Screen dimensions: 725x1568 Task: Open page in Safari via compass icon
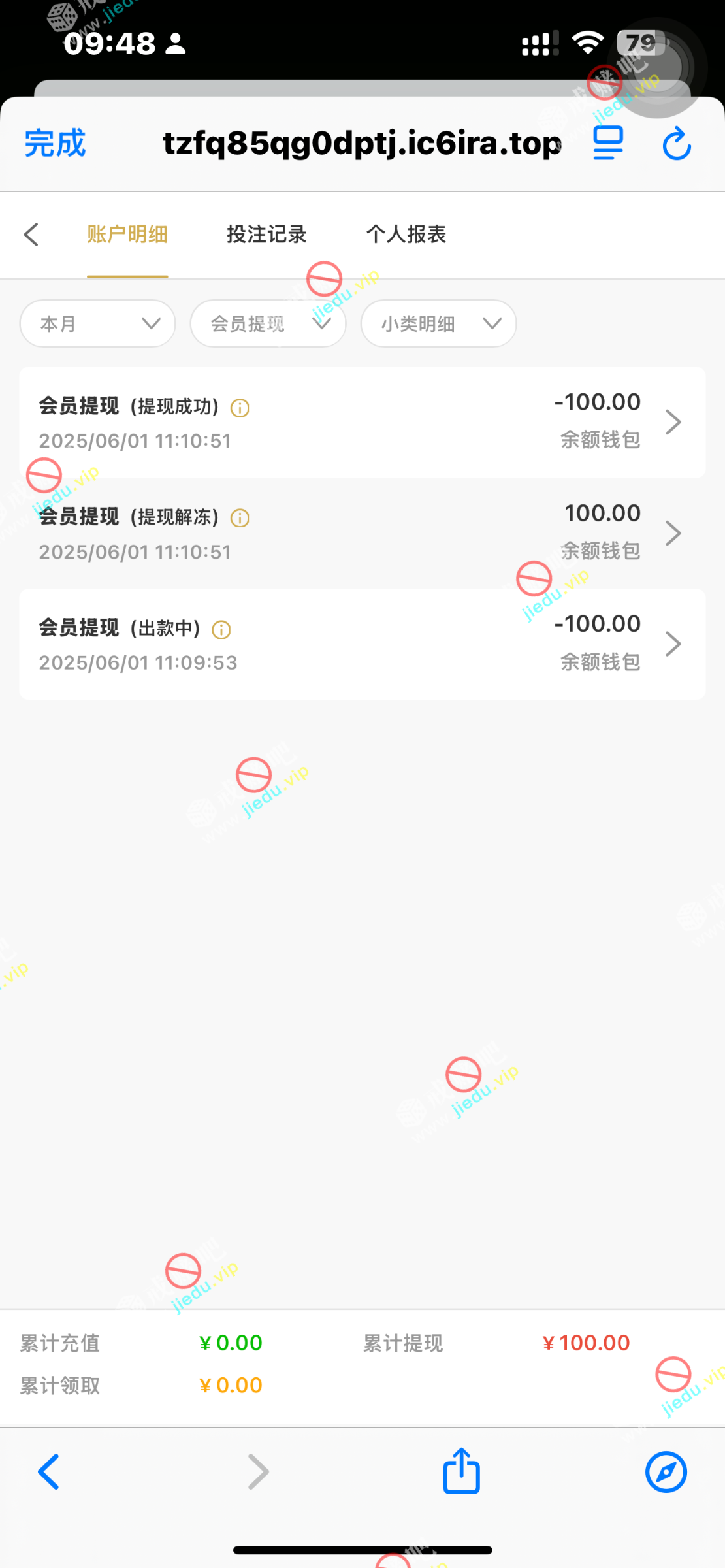point(666,1471)
